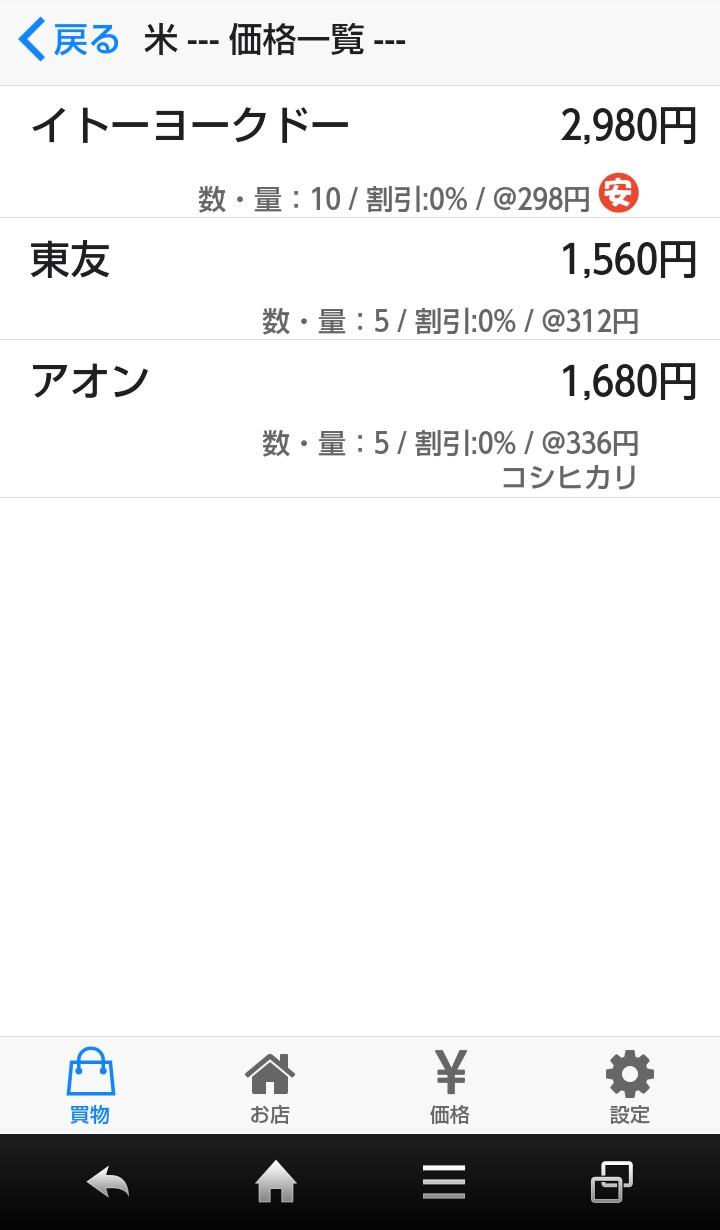Image resolution: width=720 pixels, height=1230 pixels.
Task: Open the イトーヨークドー price entry
Action: (x=360, y=152)
